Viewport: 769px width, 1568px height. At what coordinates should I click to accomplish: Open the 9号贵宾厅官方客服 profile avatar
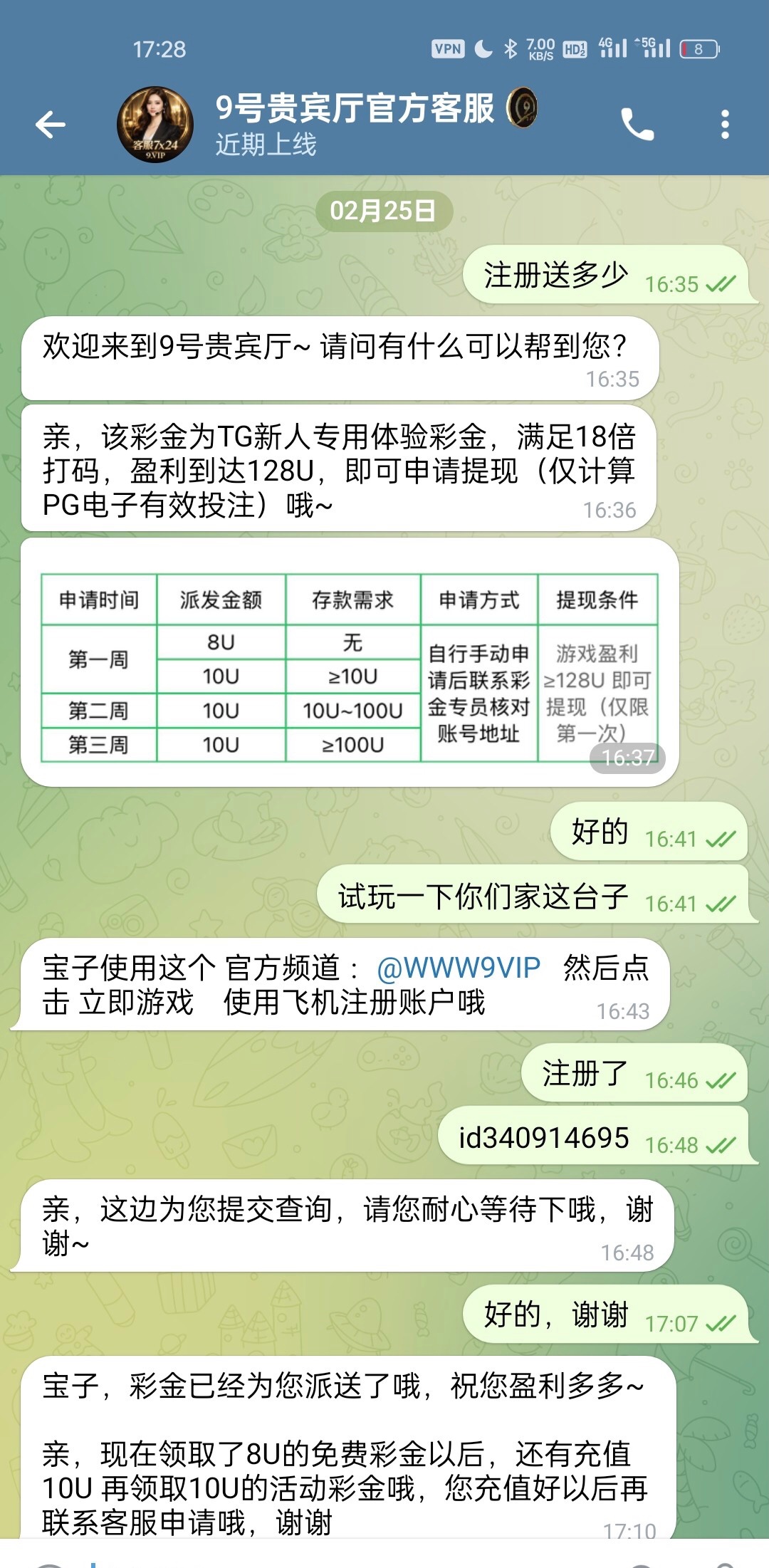coord(155,125)
